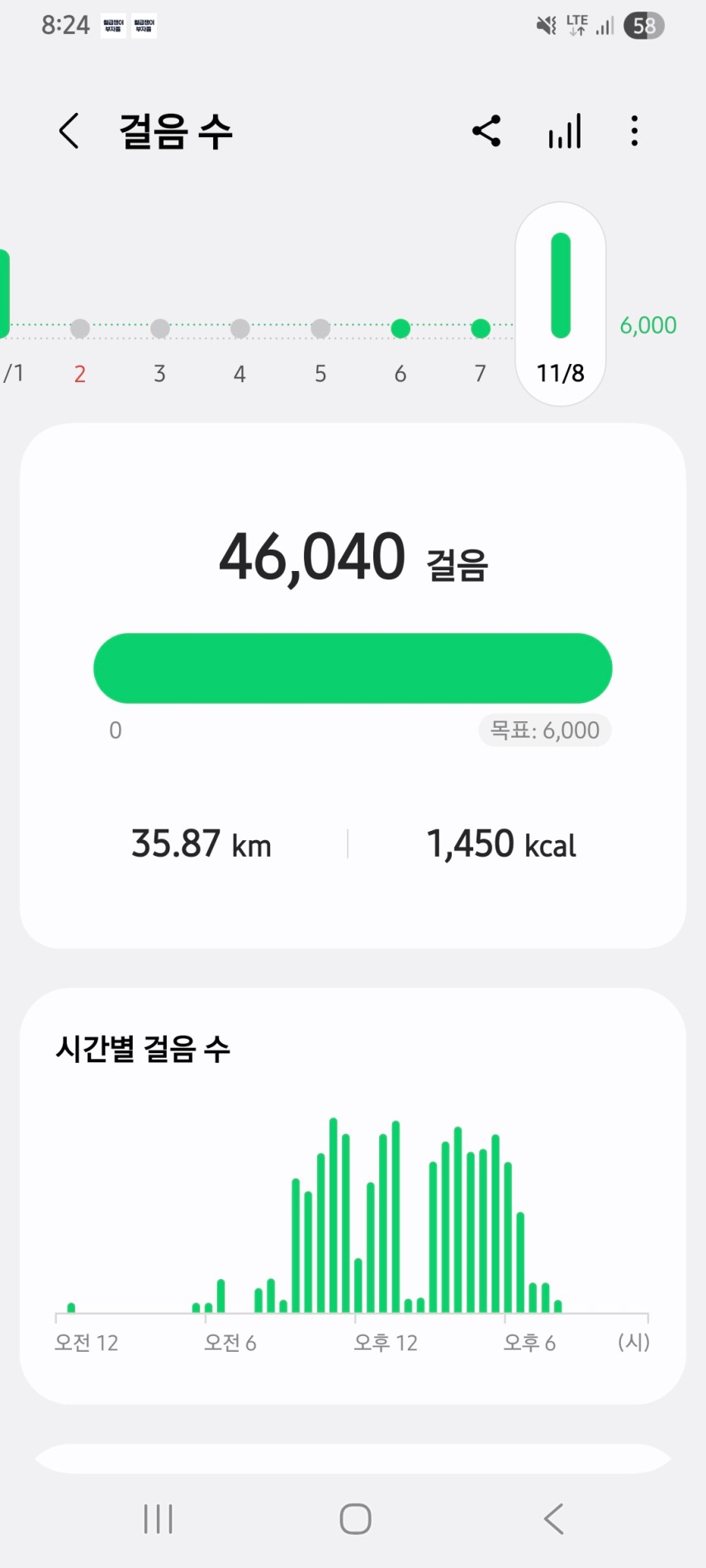Image resolution: width=706 pixels, height=1568 pixels.
Task: Go back from the 걸음 수 screen
Action: pos(69,131)
